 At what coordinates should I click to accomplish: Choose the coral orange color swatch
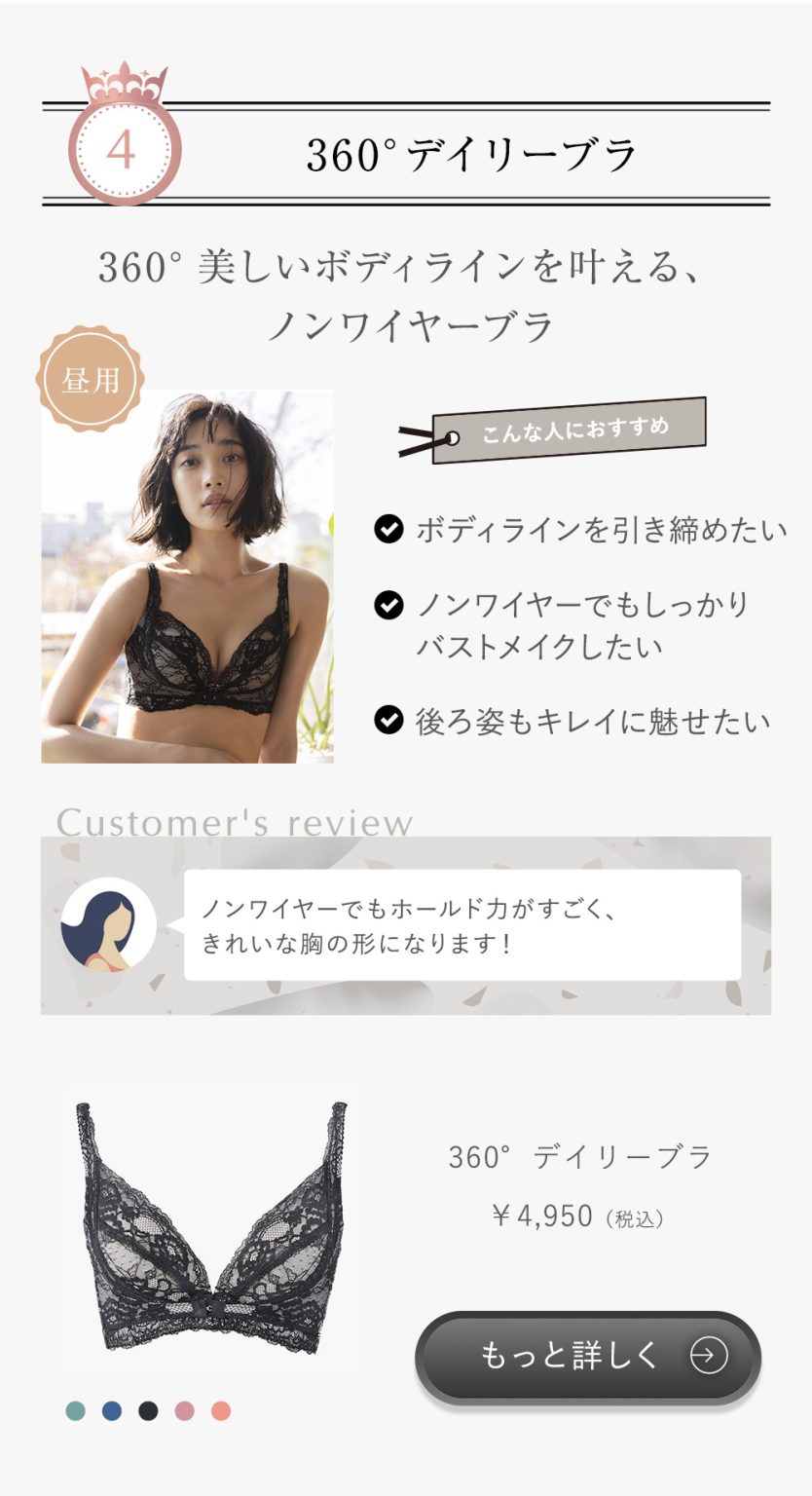click(x=221, y=1410)
